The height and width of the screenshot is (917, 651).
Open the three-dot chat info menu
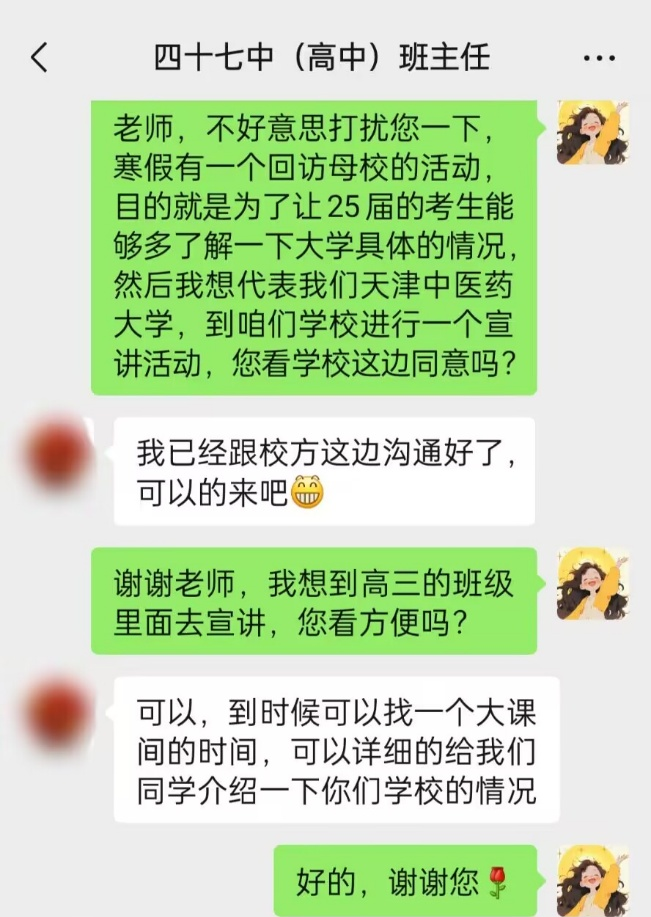pyautogui.click(x=598, y=58)
